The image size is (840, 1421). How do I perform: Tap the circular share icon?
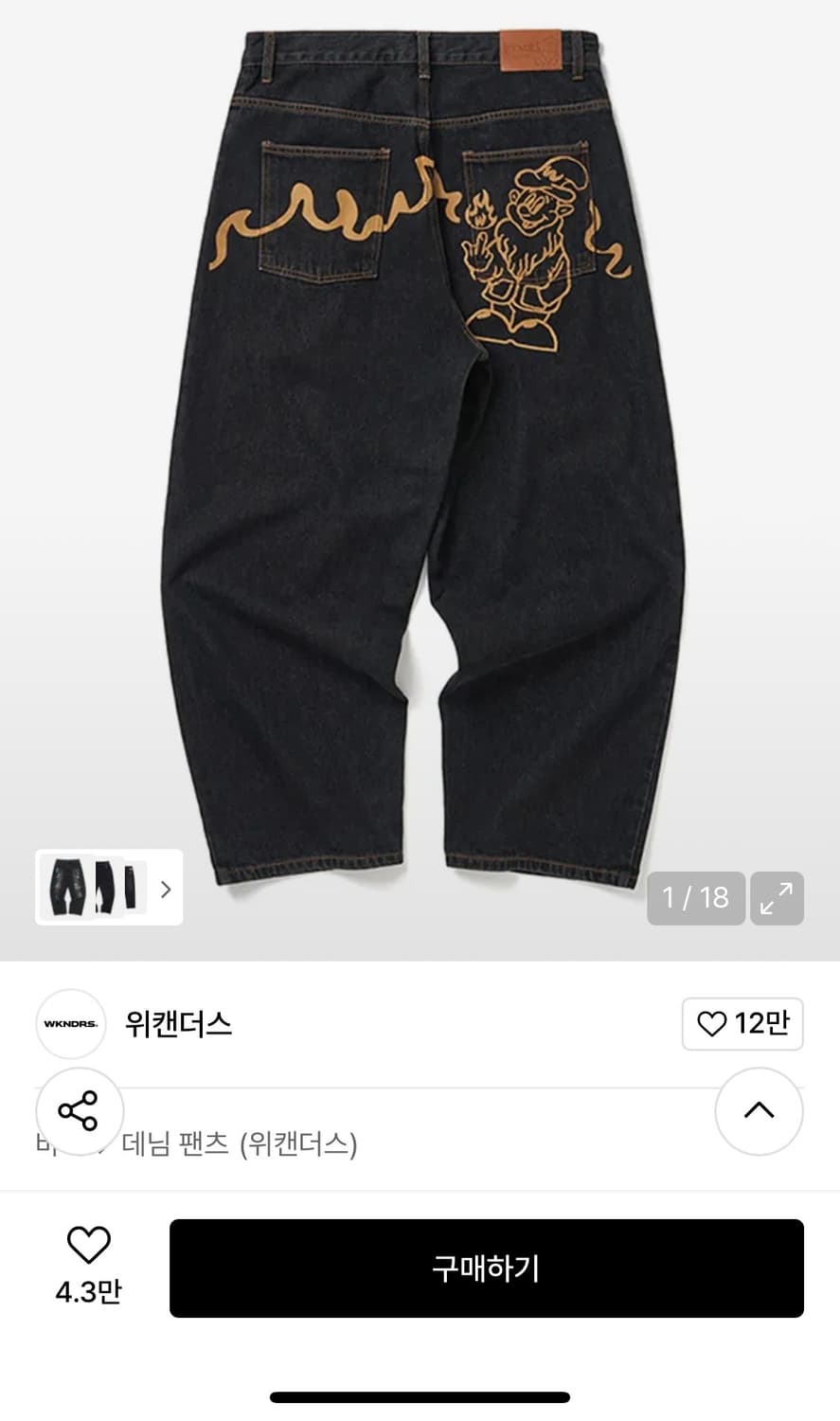pyautogui.click(x=80, y=1111)
